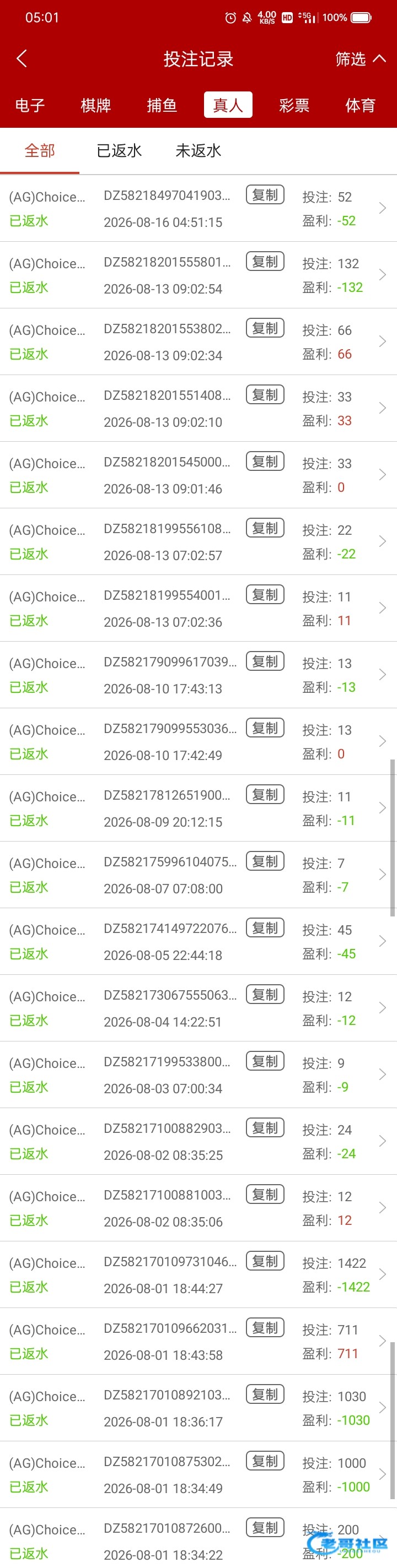
Task: Switch to the 电子 category tab
Action: 30,105
